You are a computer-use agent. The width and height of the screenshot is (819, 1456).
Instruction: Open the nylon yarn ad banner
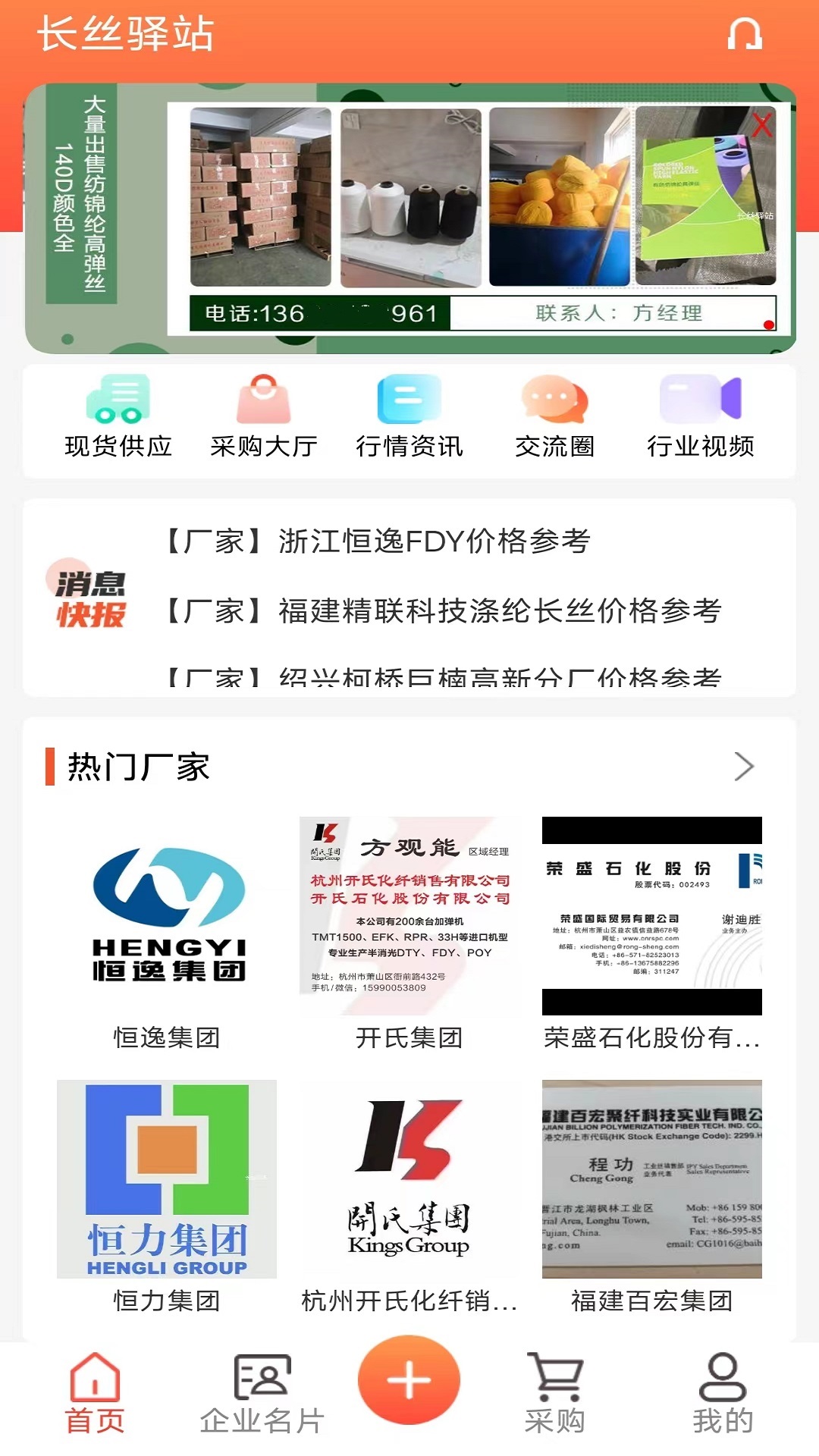409,218
